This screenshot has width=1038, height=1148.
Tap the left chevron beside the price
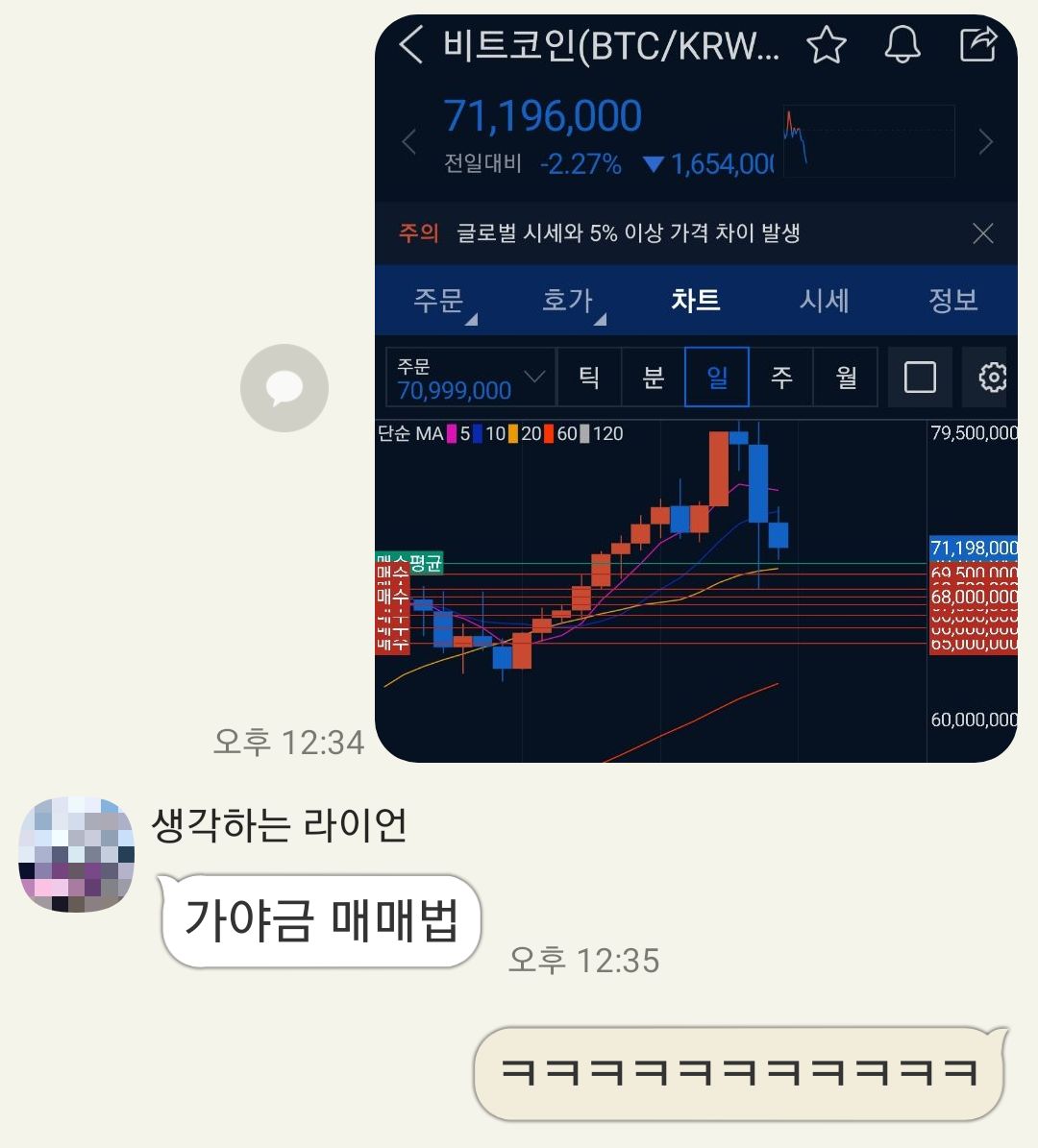[410, 142]
